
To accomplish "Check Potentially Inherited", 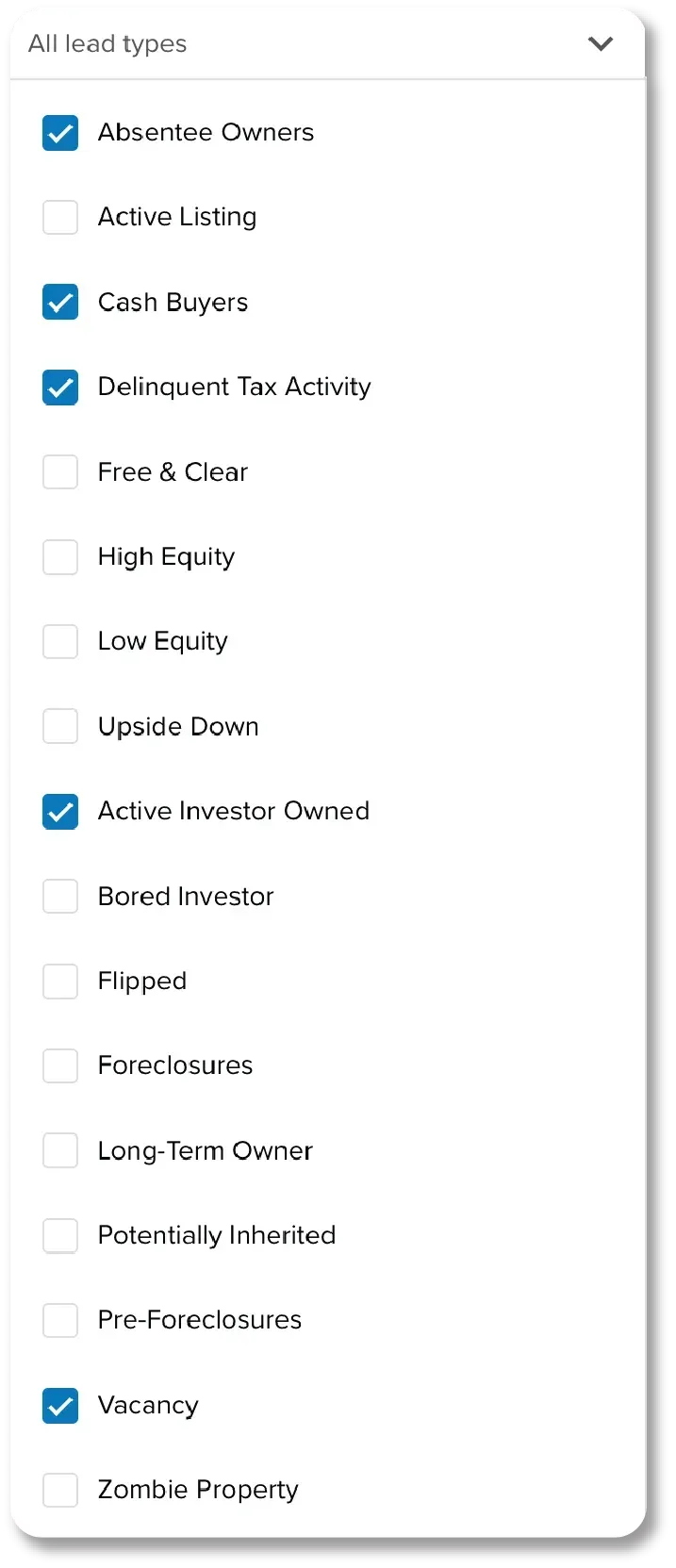I will (x=60, y=1235).
